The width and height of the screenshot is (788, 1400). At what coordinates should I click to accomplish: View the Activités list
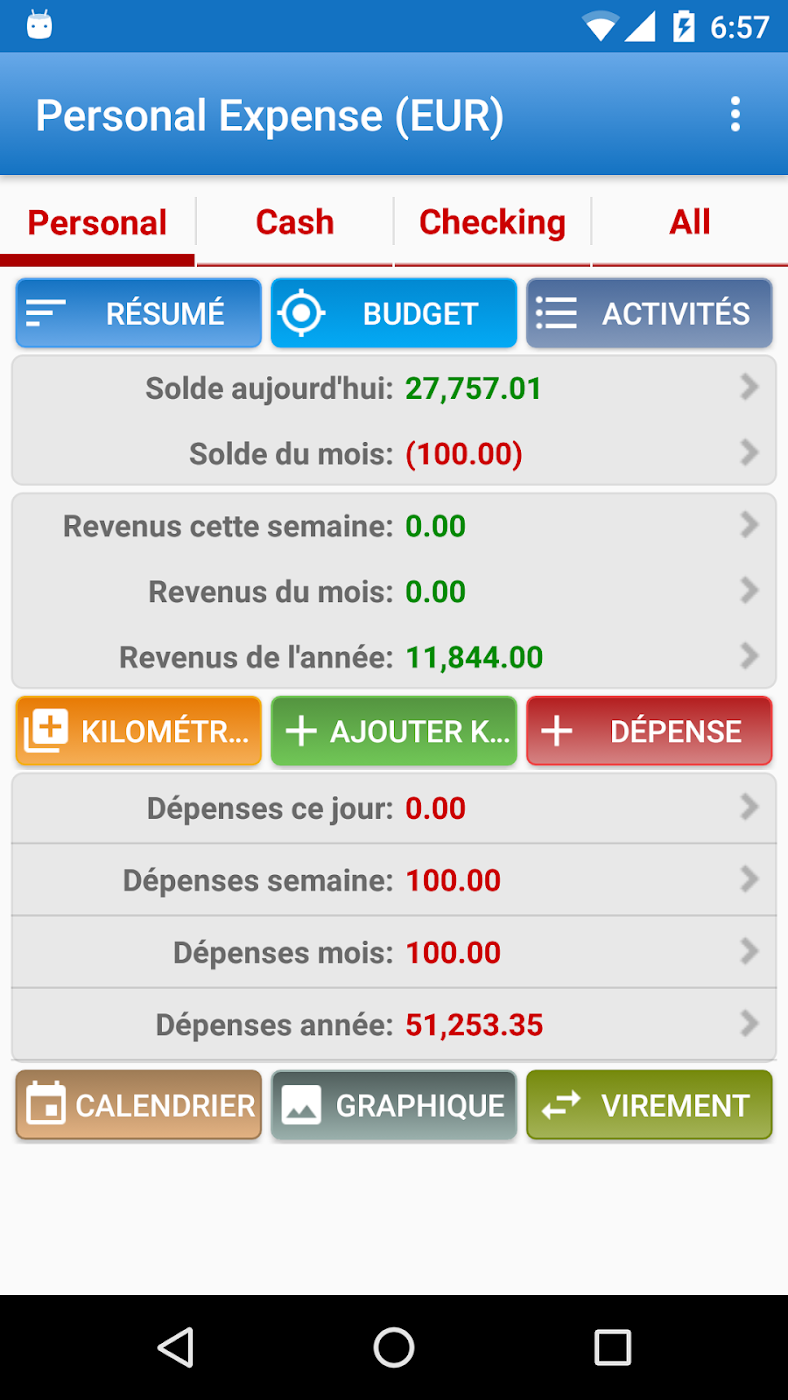[x=649, y=313]
